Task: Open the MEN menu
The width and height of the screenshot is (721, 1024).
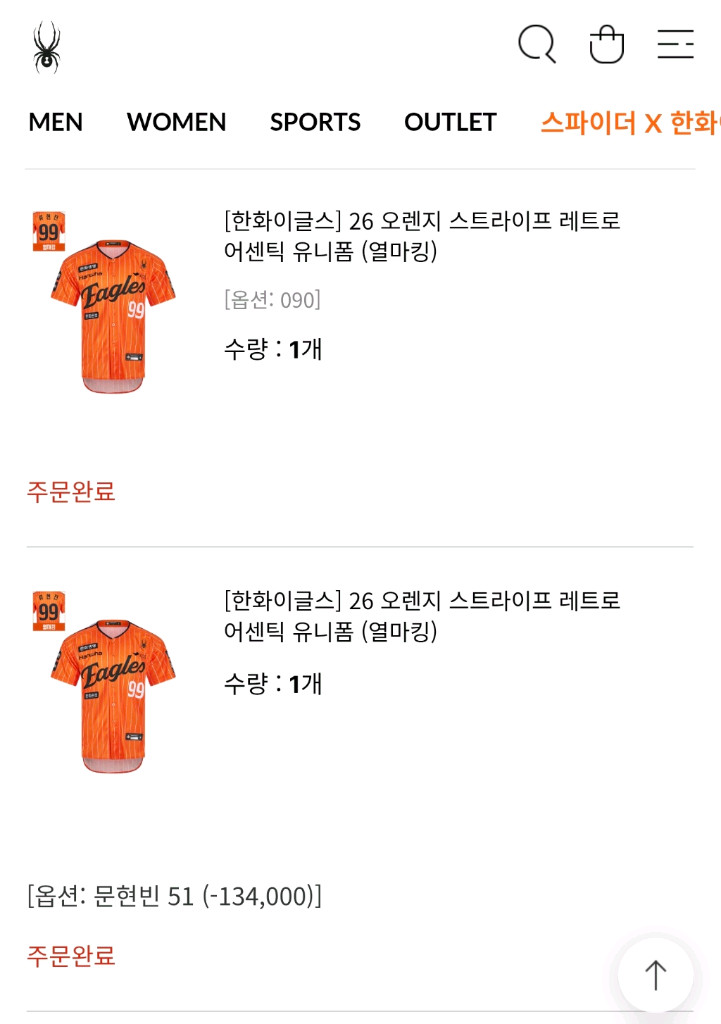Action: [55, 123]
